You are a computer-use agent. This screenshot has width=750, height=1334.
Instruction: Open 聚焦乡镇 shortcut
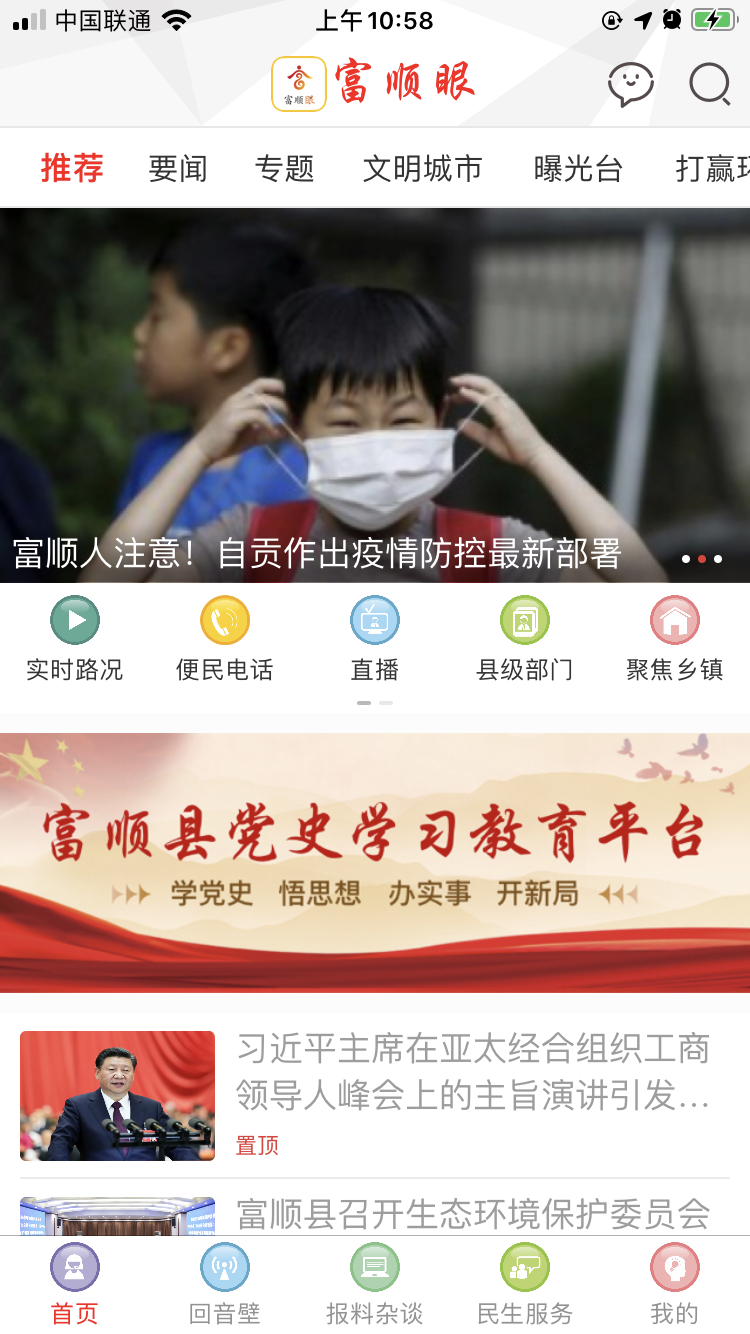pyautogui.click(x=675, y=640)
